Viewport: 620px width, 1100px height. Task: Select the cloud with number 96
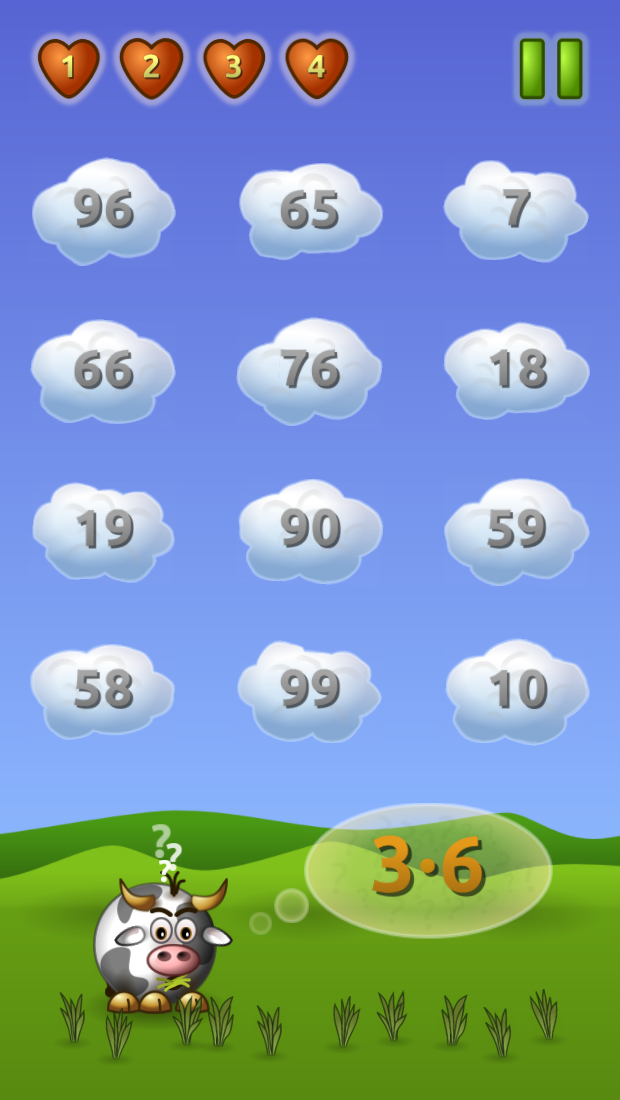104,209
